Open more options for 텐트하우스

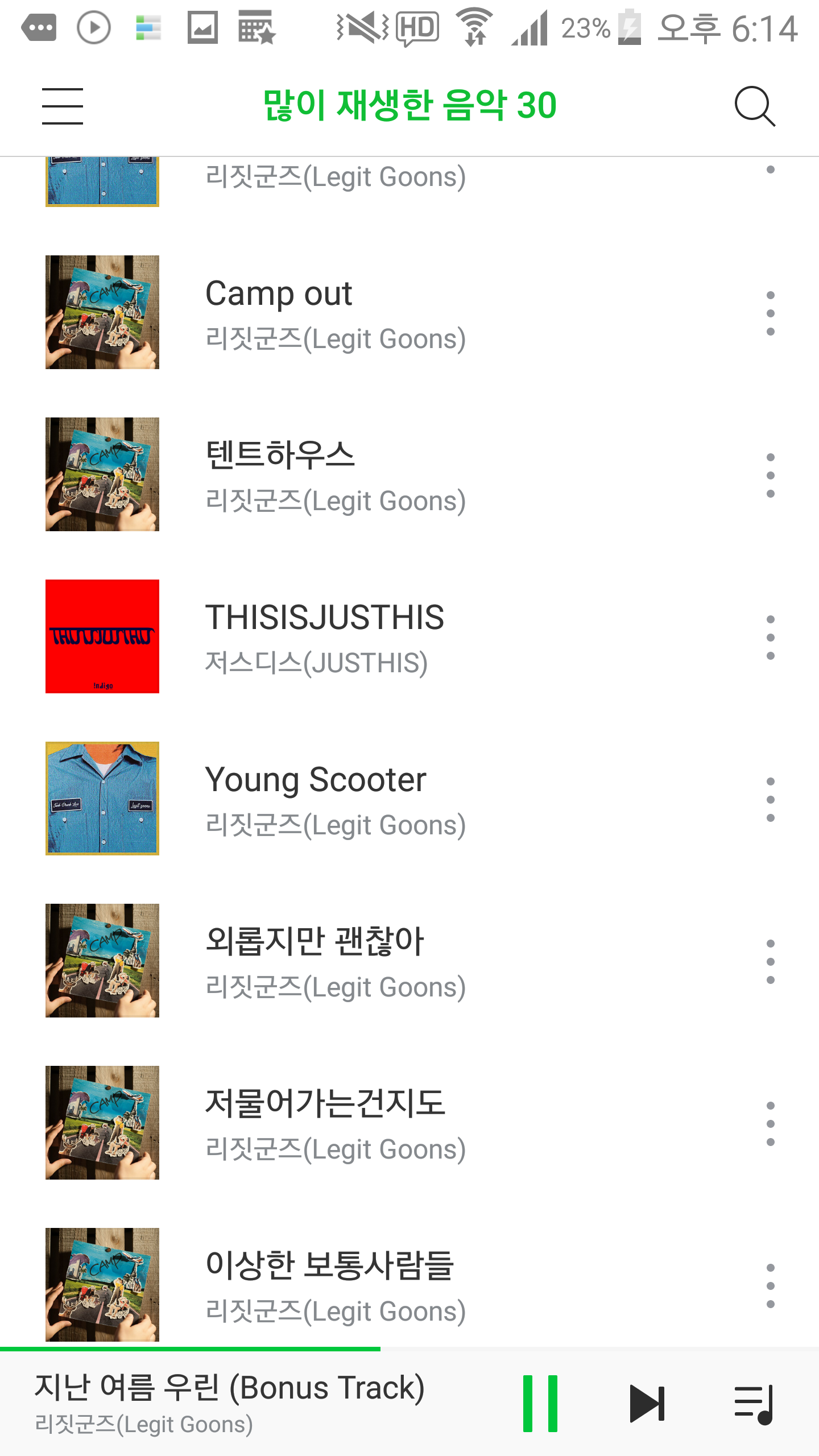click(770, 475)
